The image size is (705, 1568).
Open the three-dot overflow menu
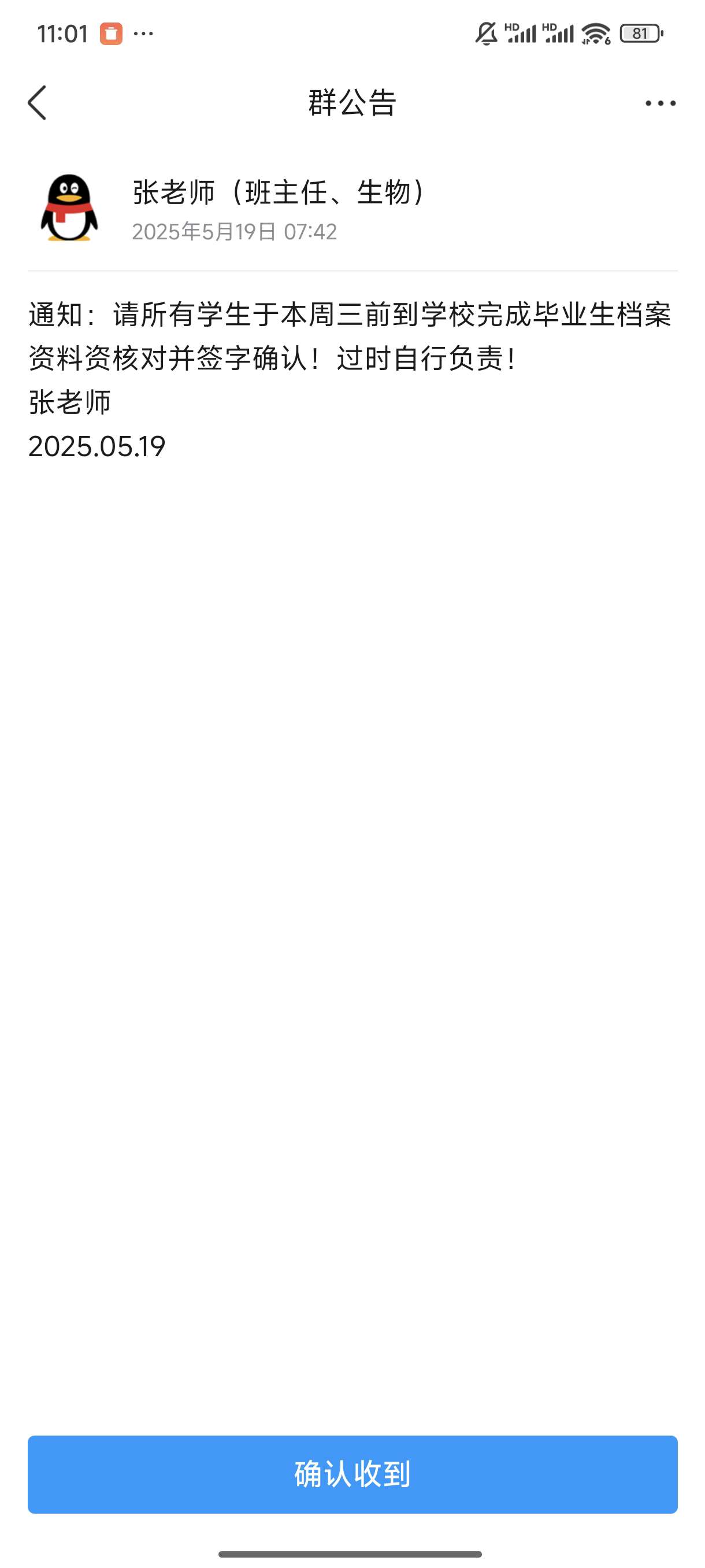click(660, 103)
